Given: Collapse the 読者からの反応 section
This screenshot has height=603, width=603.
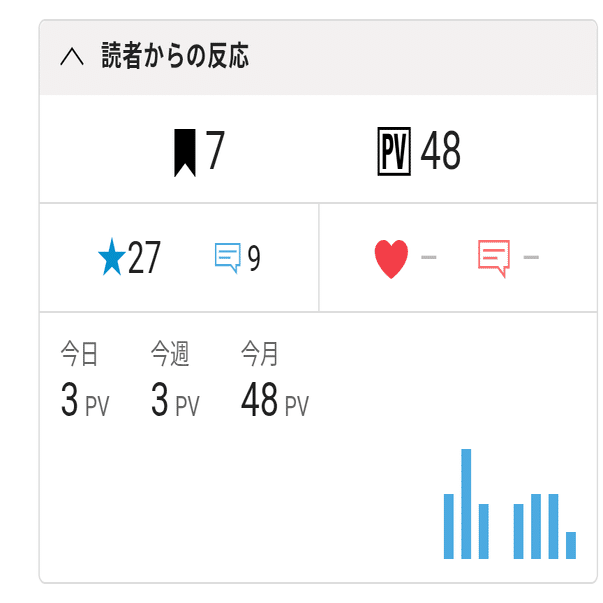Looking at the screenshot, I should pos(72,57).
